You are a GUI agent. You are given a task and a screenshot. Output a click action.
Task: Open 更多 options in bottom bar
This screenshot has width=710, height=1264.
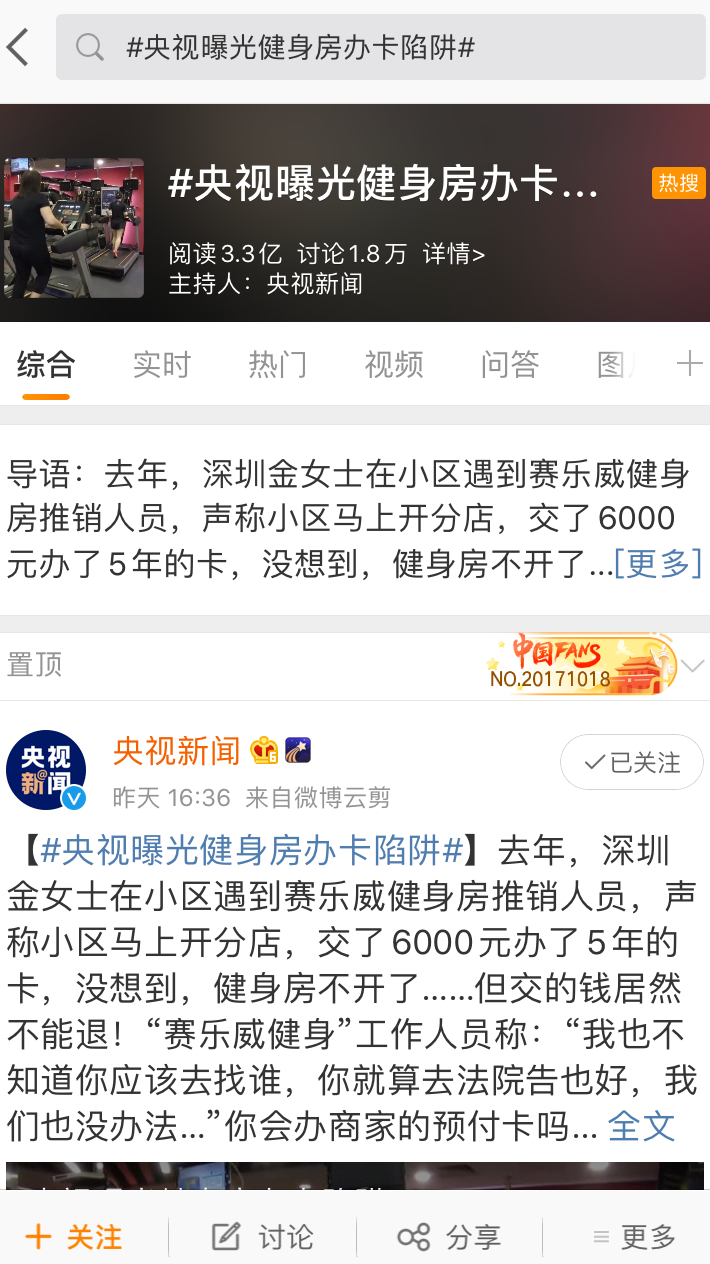[634, 1237]
